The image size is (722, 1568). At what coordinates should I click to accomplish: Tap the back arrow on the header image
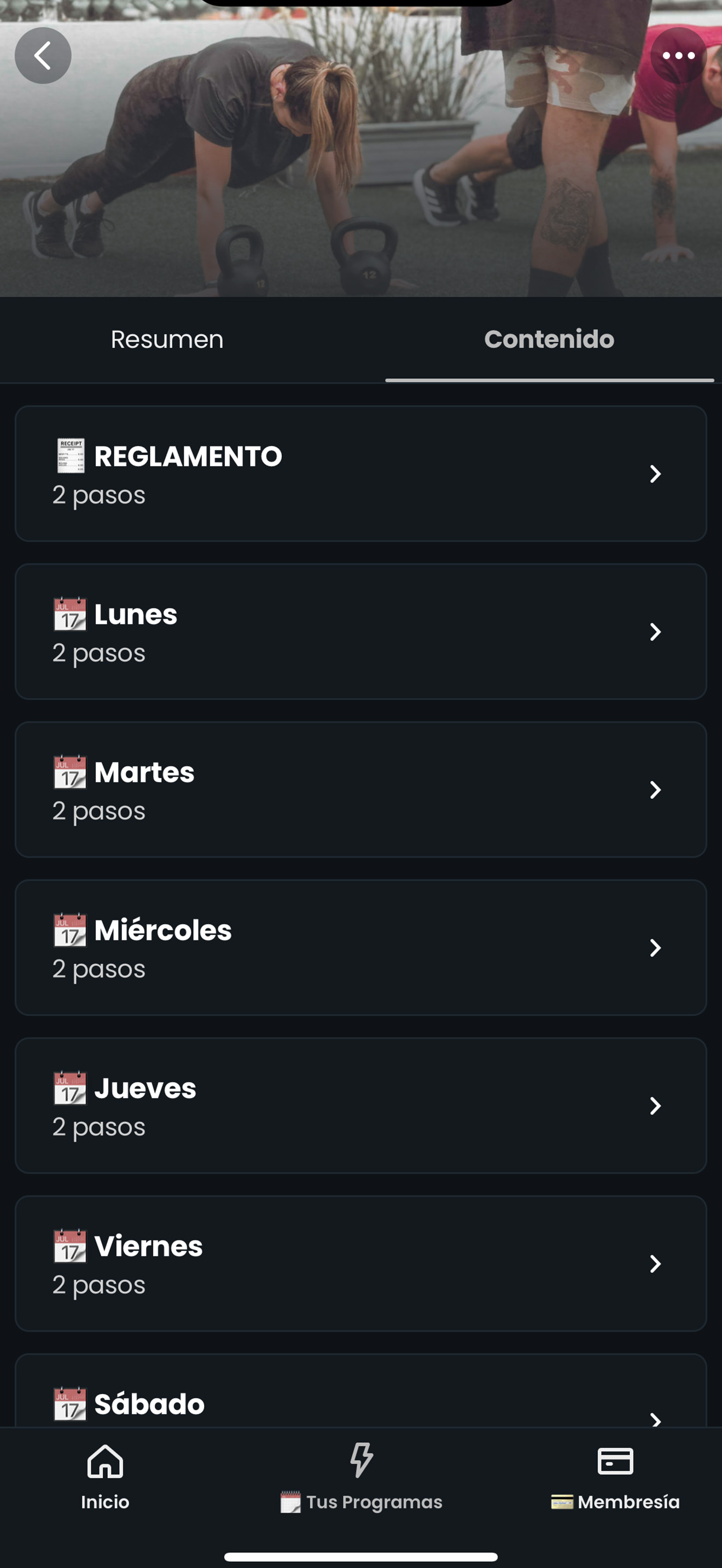point(43,55)
